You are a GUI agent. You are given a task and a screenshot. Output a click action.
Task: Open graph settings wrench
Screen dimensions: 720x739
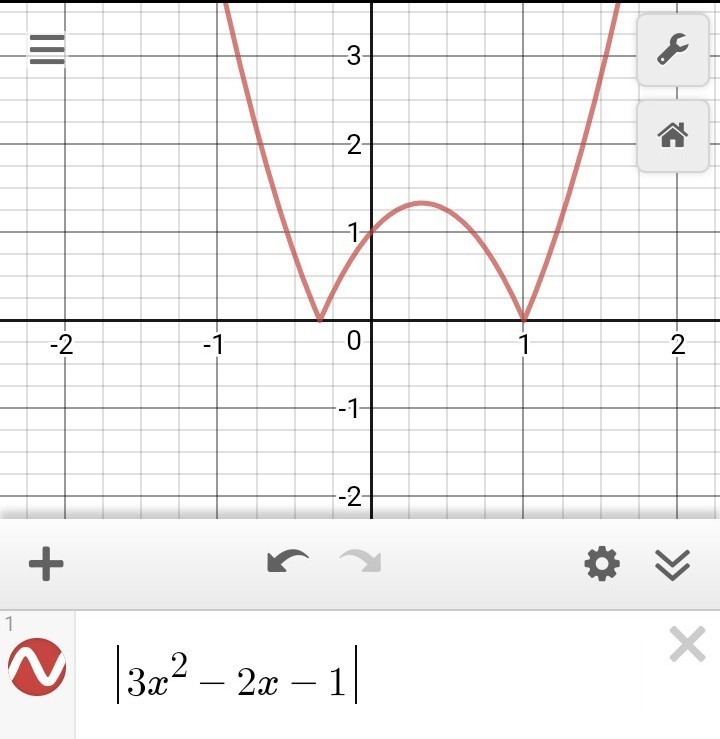pos(672,49)
